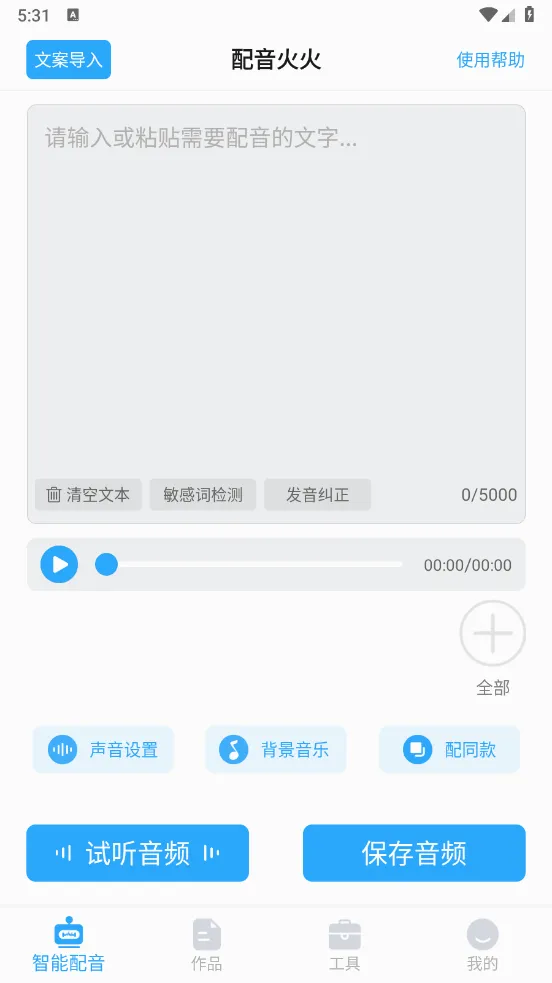Select 配同款 option
The image size is (552, 983).
(x=449, y=749)
